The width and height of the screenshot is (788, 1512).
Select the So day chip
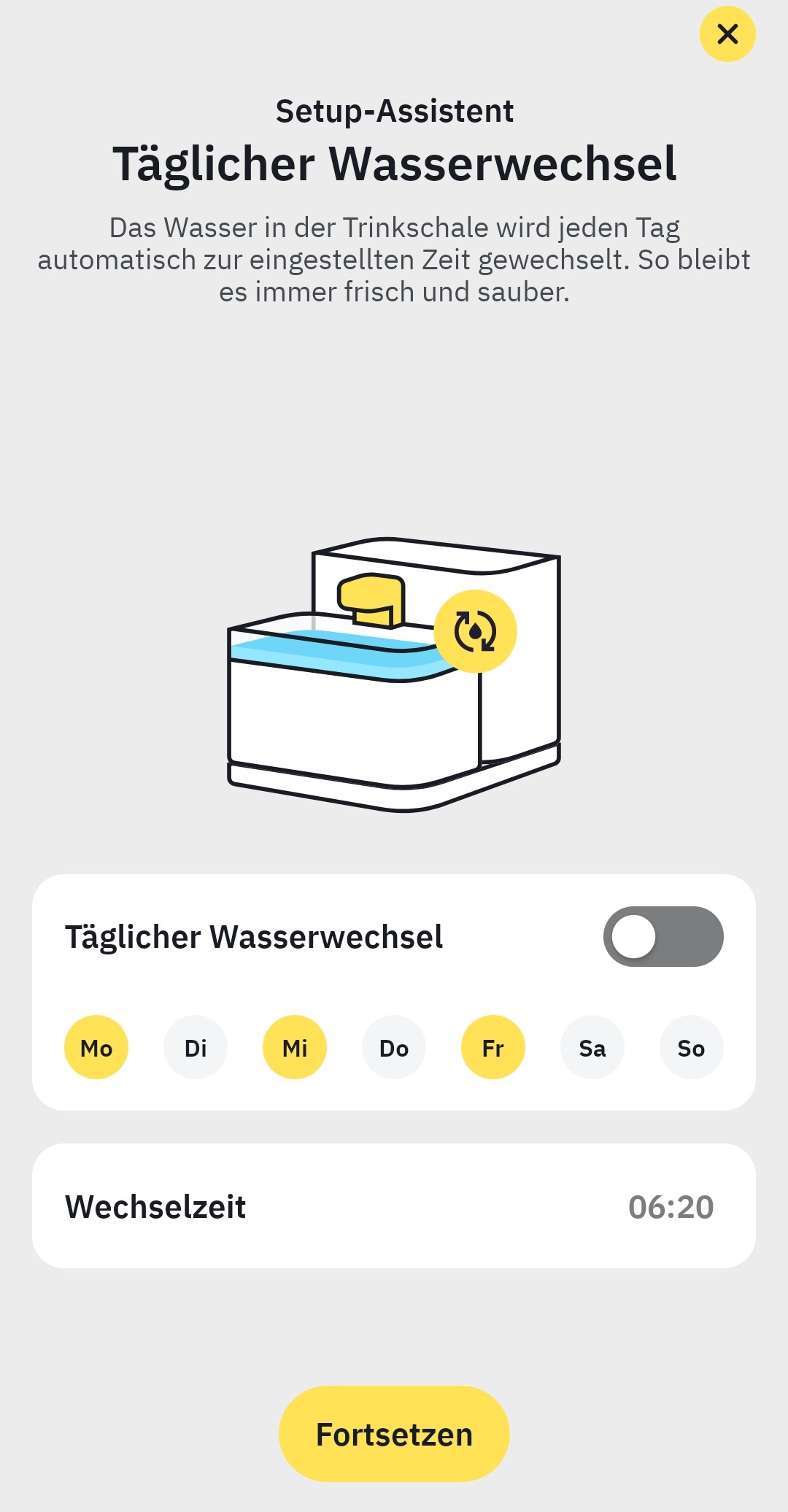click(691, 1047)
